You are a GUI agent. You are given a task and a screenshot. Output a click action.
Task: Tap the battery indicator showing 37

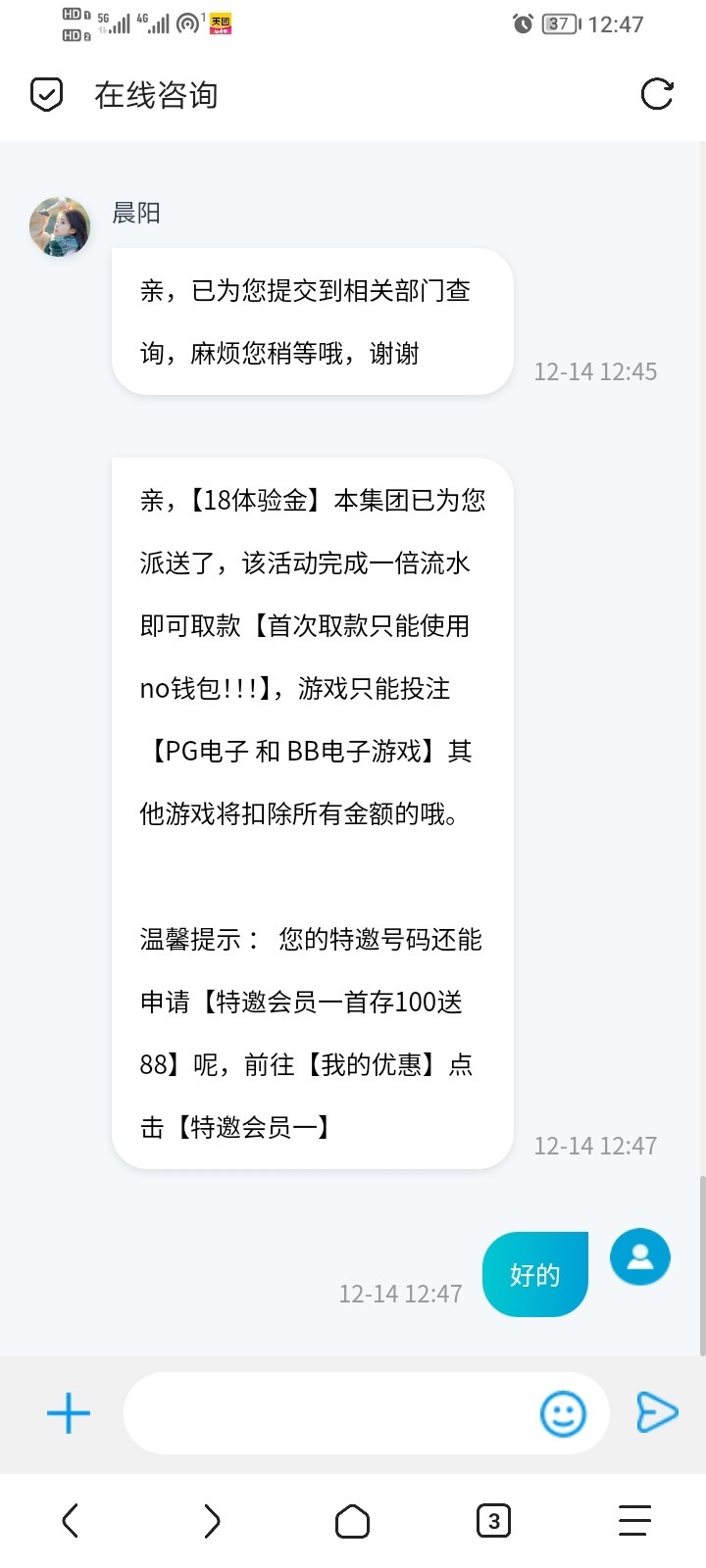559,24
